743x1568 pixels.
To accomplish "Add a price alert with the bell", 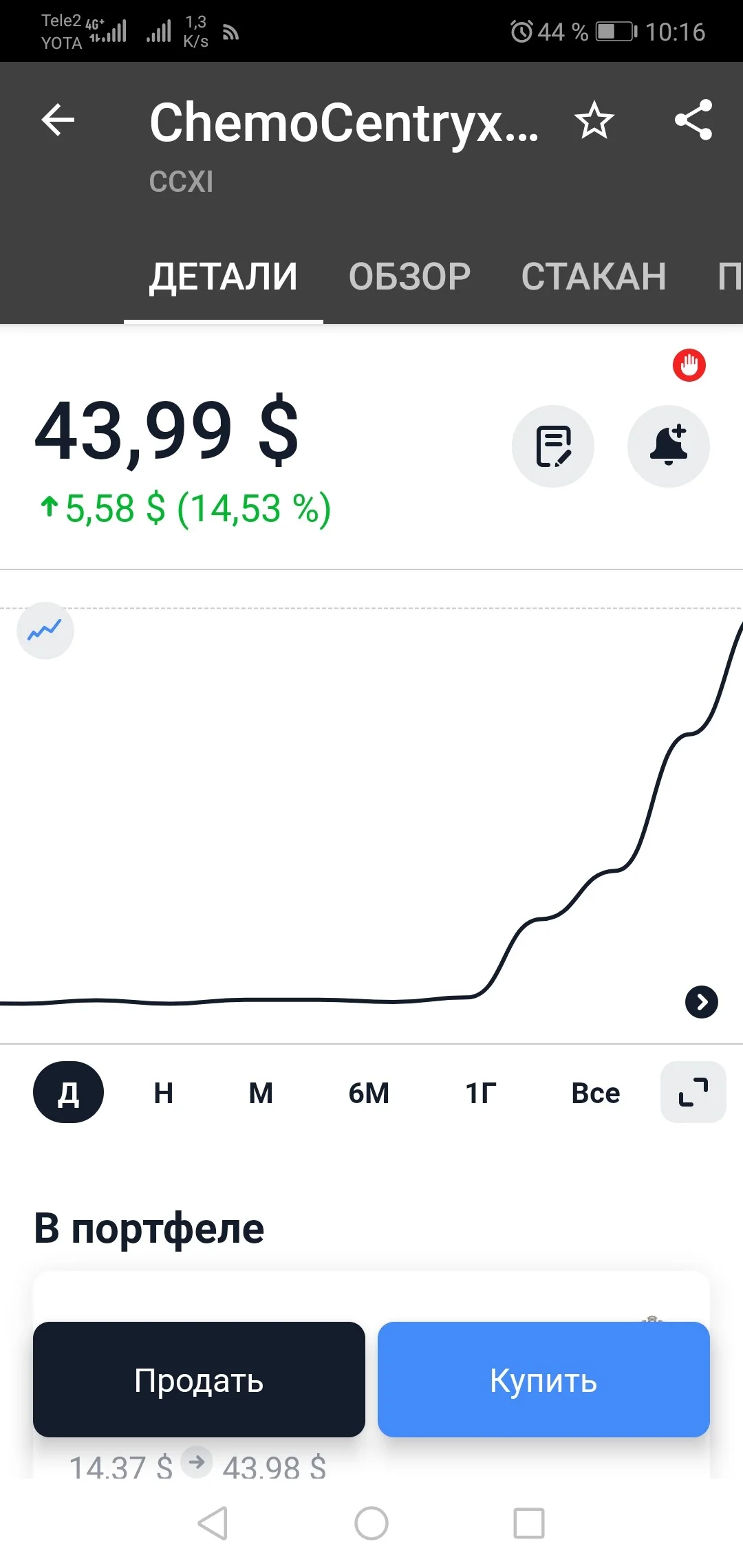I will click(x=669, y=446).
